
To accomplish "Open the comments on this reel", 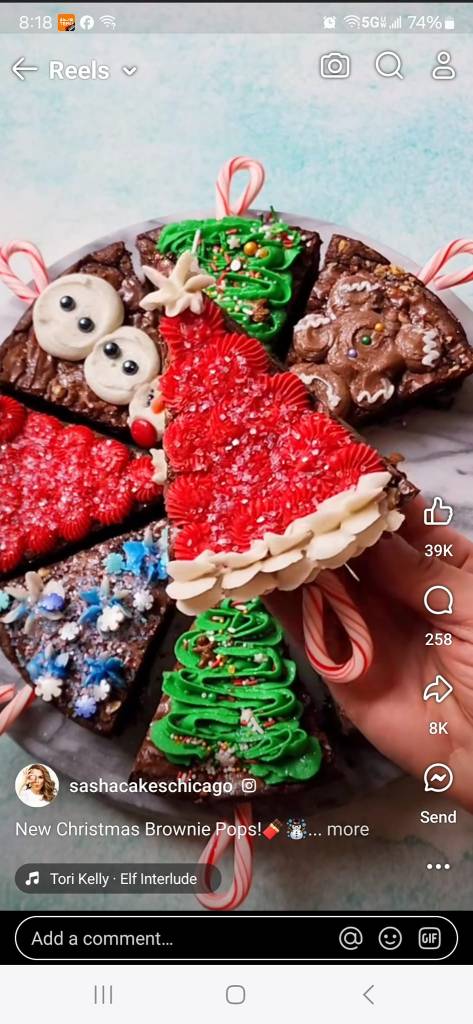I will click(x=438, y=600).
